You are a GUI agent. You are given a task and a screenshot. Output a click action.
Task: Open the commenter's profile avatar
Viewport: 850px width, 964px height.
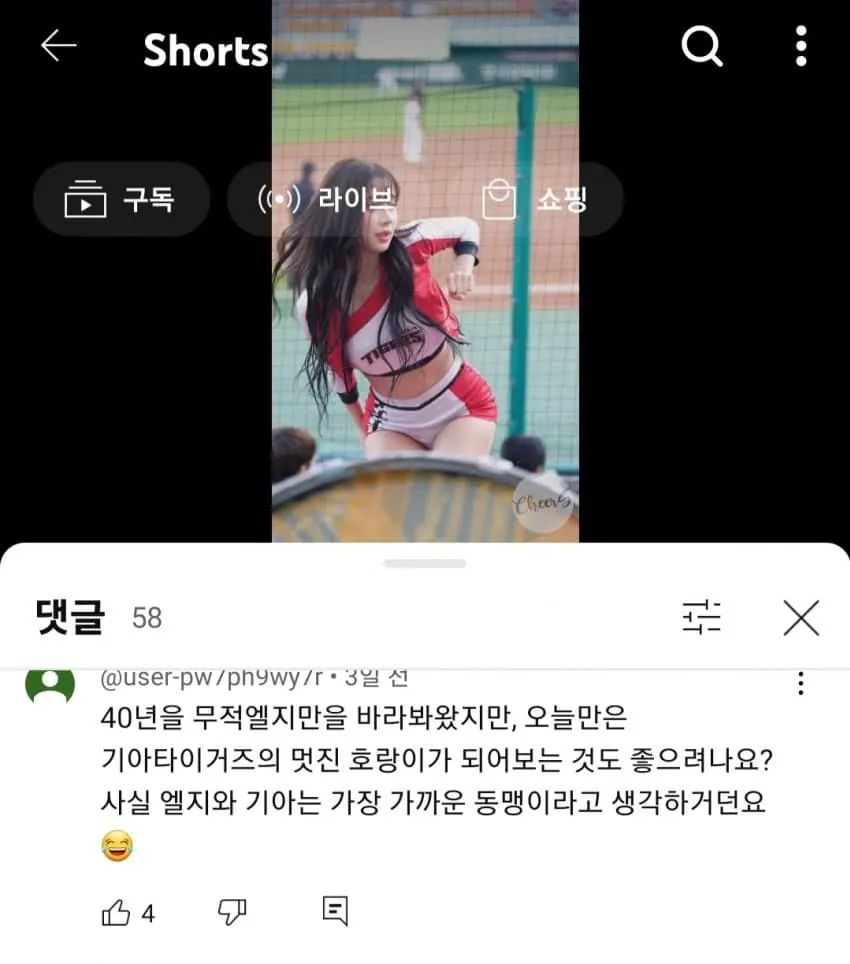(50, 685)
